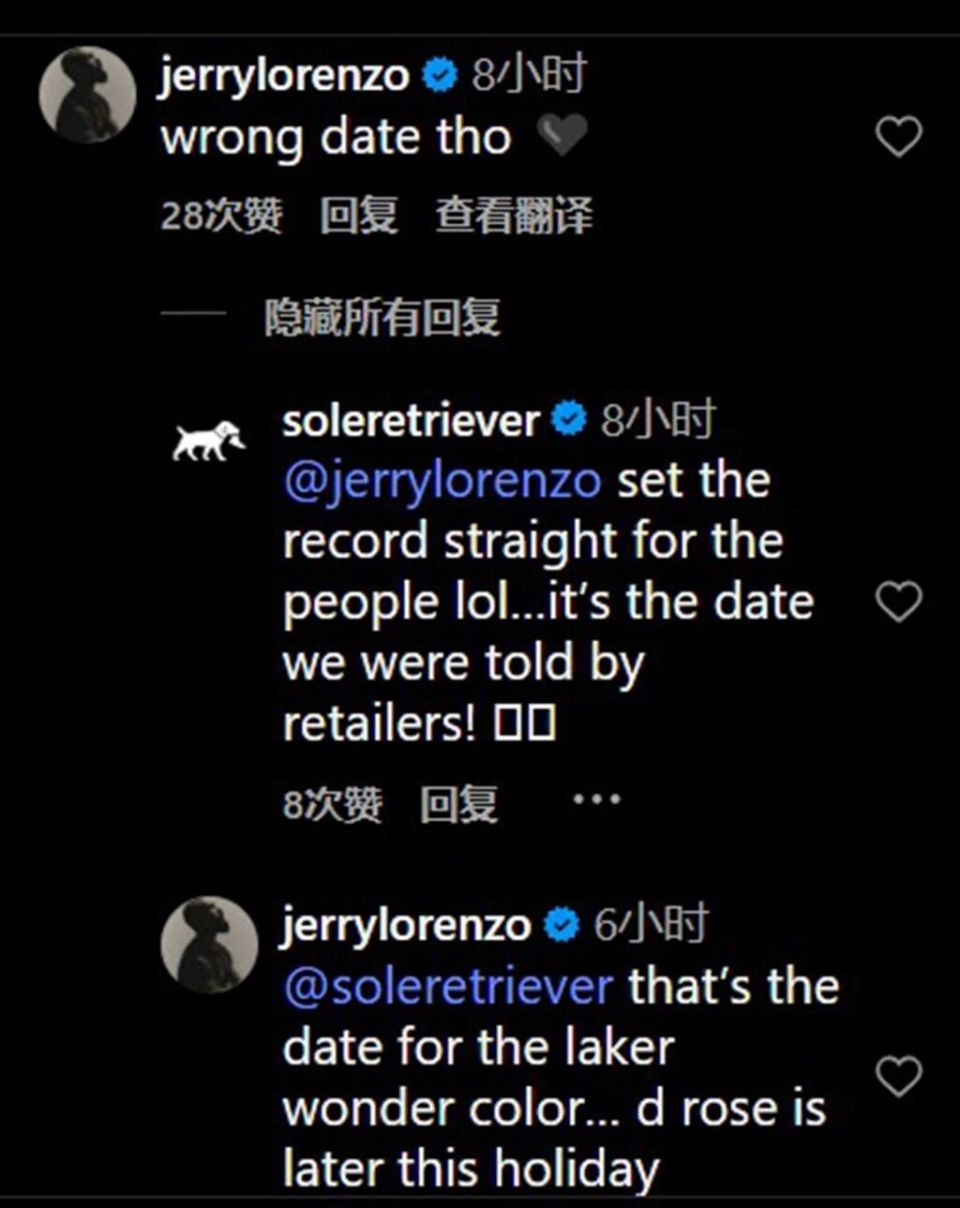This screenshot has height=1208, width=960.
Task: Tap 回复 under "wrong date tho" comment
Action: (x=358, y=215)
